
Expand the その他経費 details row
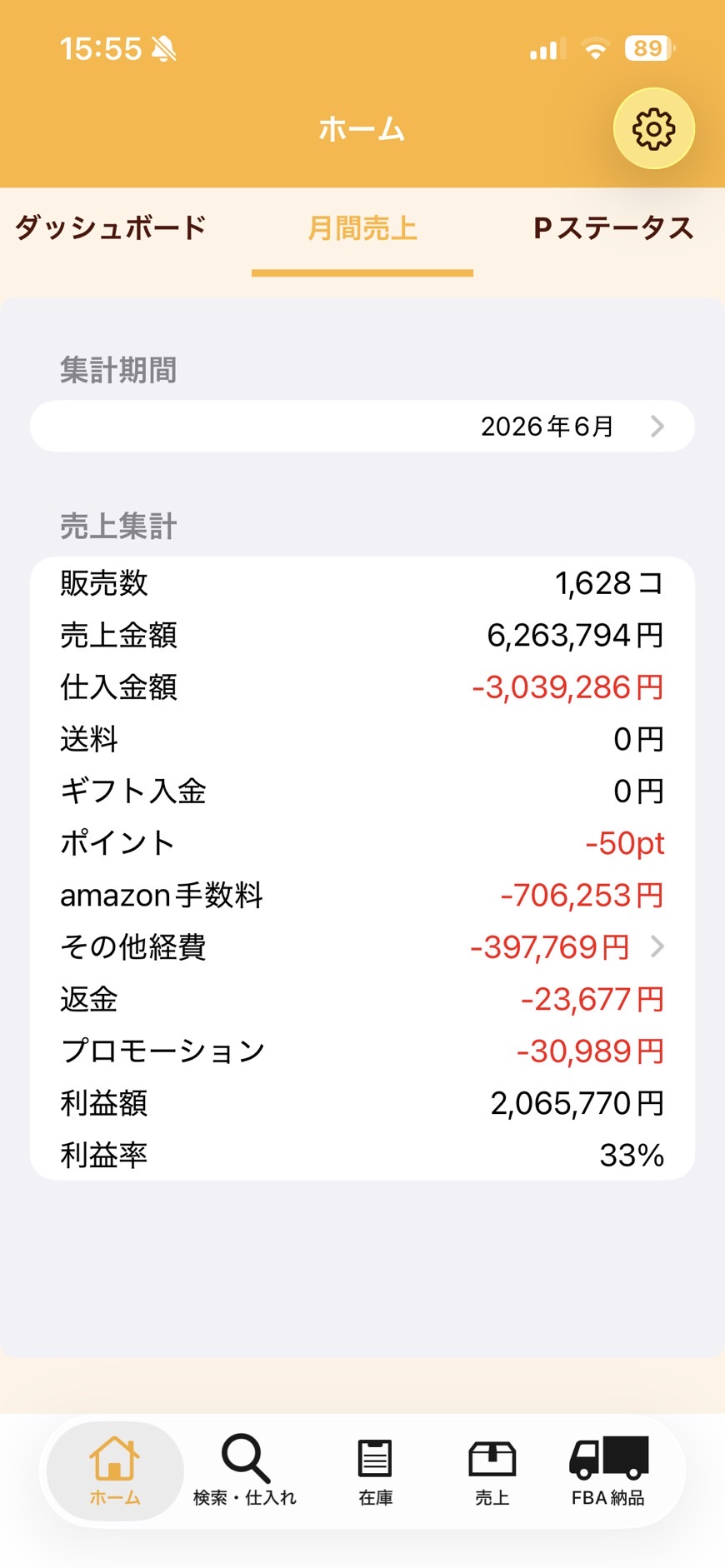click(362, 947)
